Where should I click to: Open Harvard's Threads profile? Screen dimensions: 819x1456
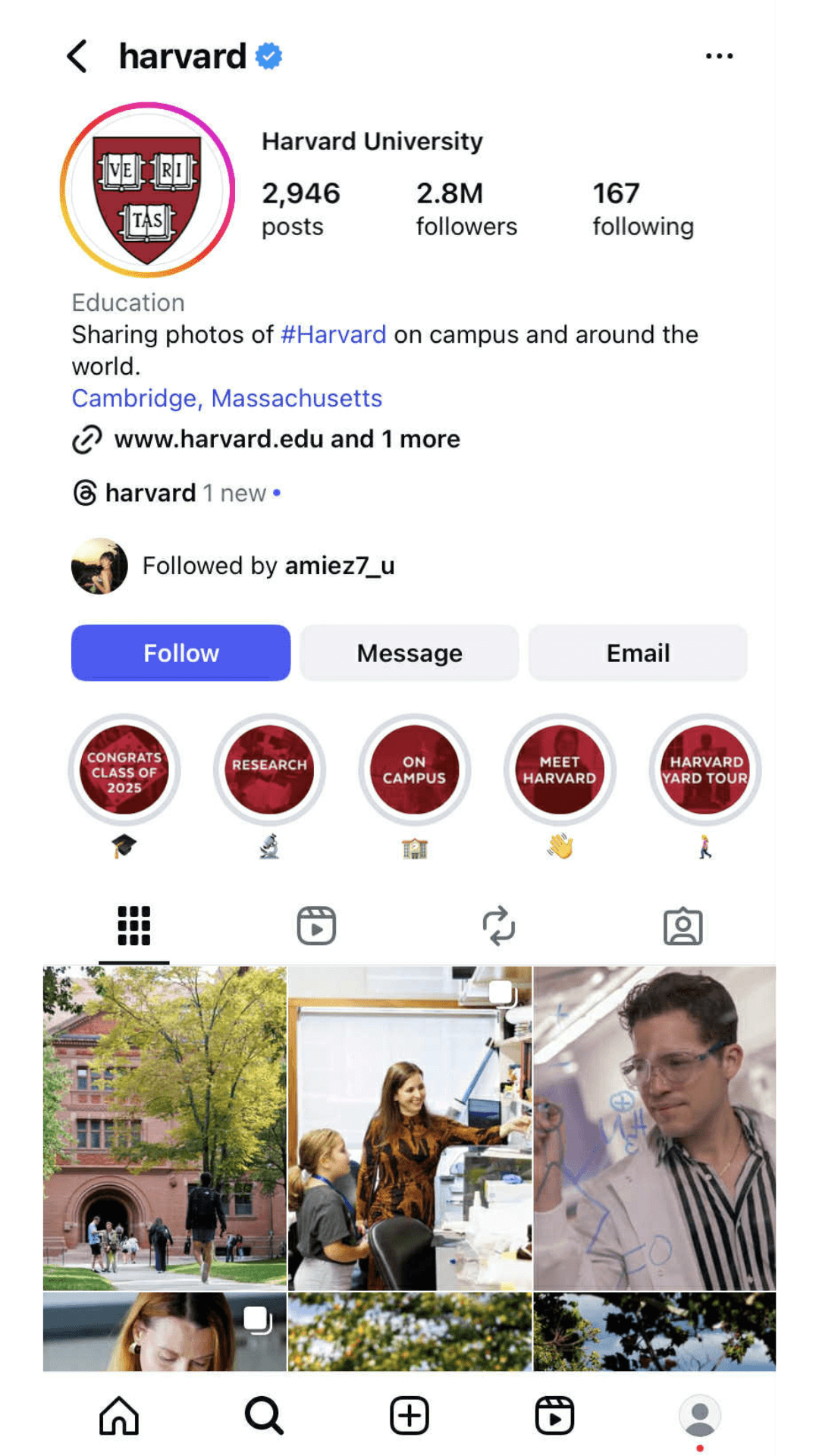click(x=150, y=493)
